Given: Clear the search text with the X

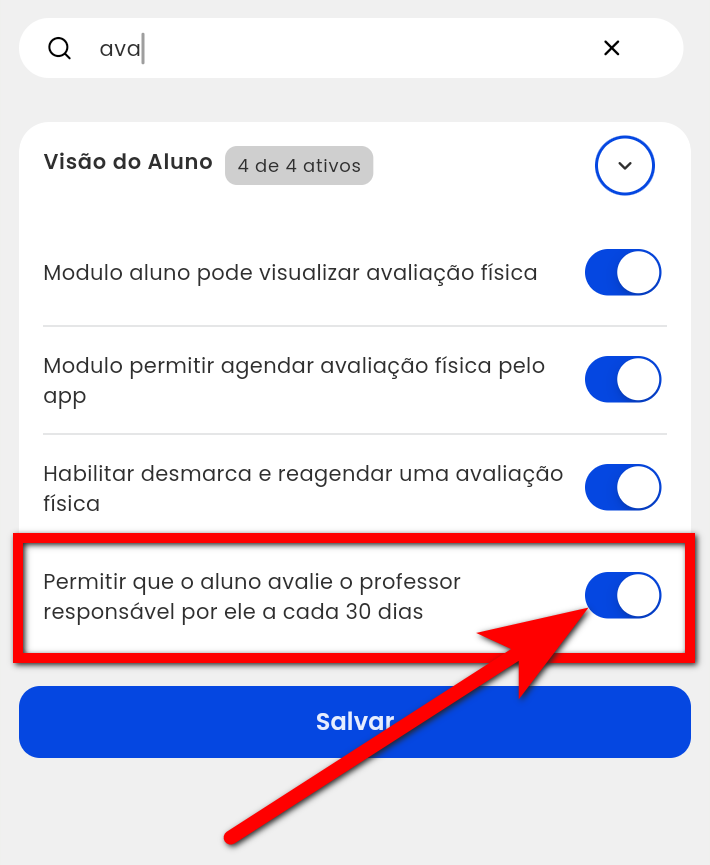Looking at the screenshot, I should coord(611,48).
